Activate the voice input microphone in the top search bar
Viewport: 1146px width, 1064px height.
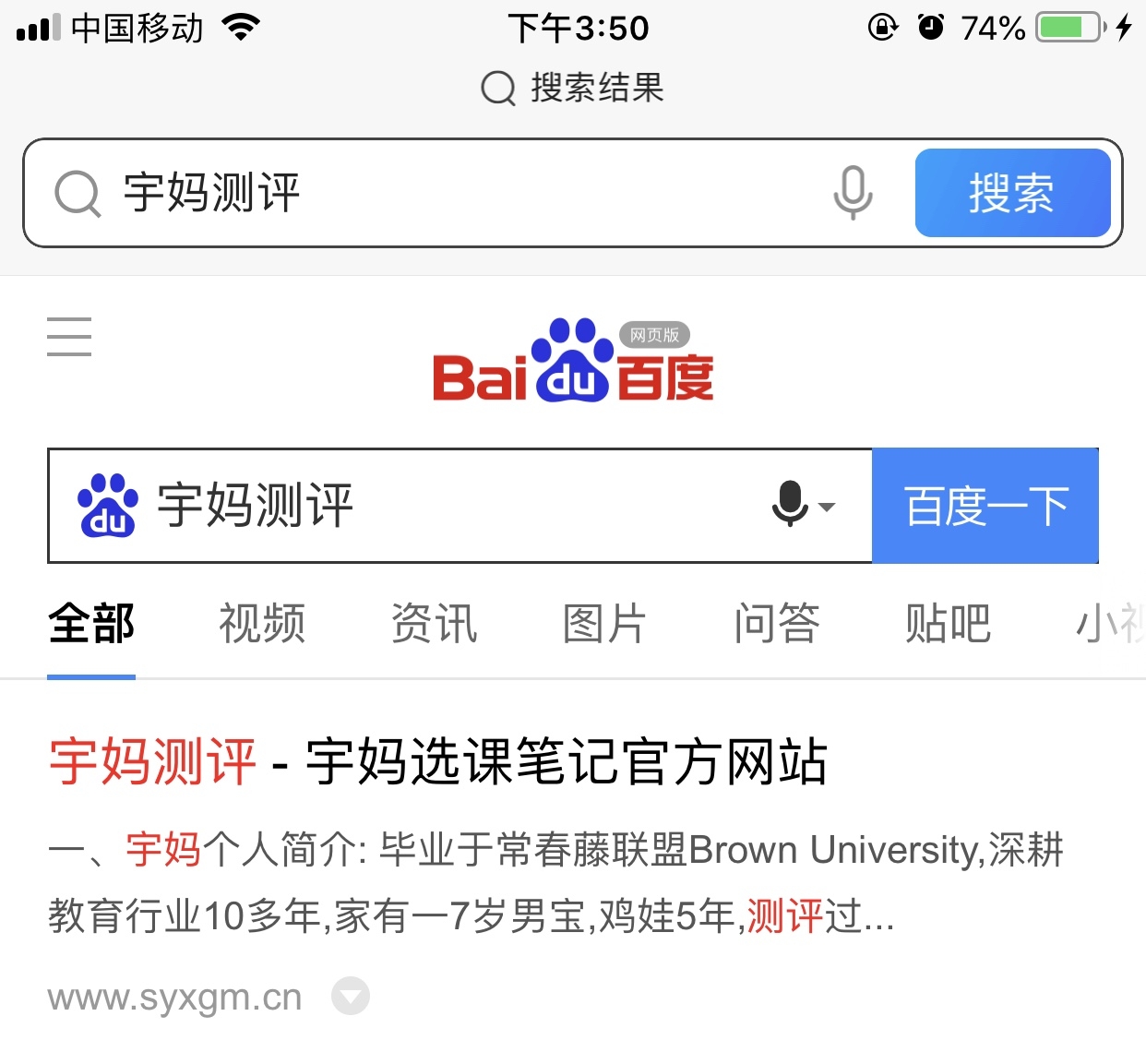(x=853, y=193)
